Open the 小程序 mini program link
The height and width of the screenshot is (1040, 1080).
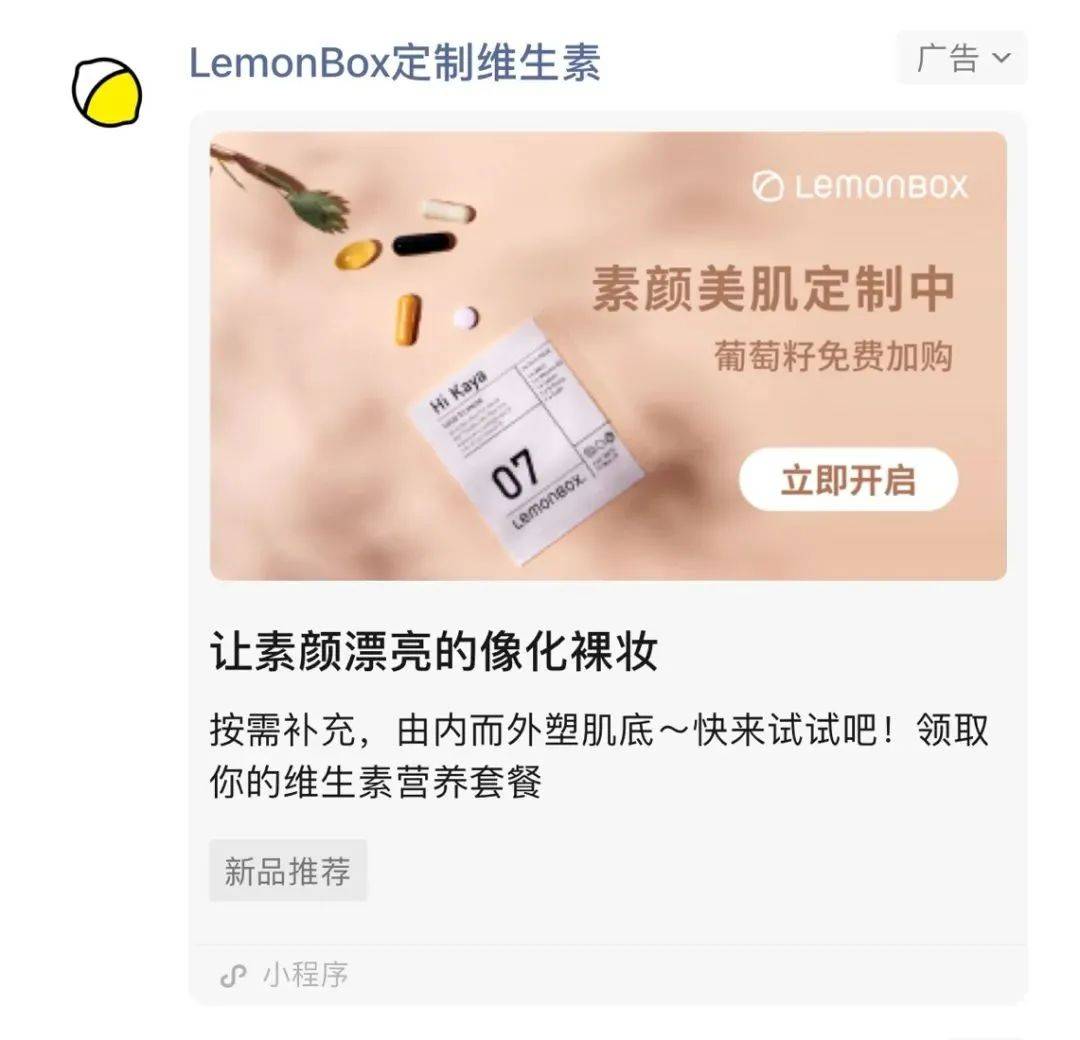(285, 975)
